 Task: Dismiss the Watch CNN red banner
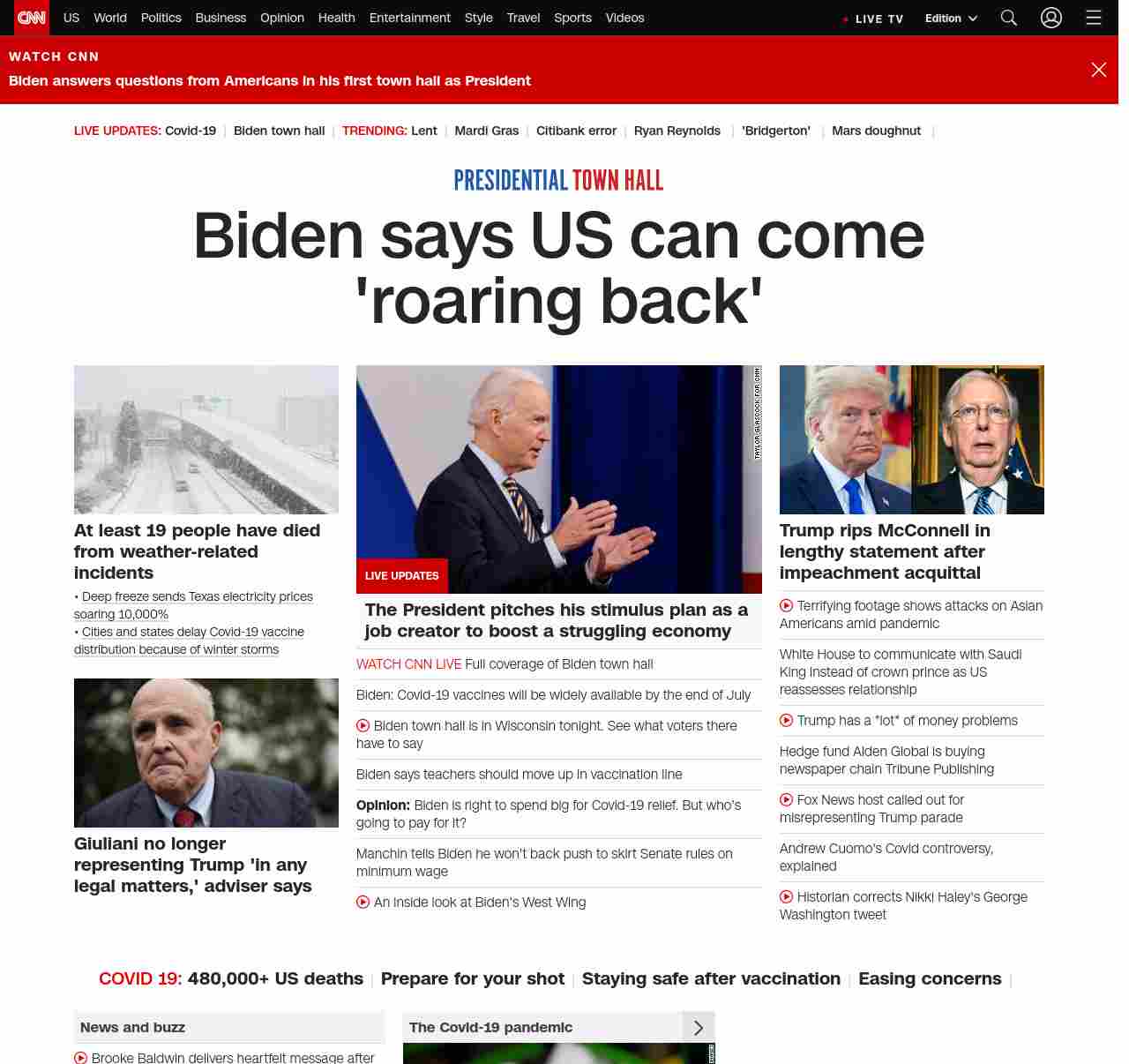[x=1098, y=70]
